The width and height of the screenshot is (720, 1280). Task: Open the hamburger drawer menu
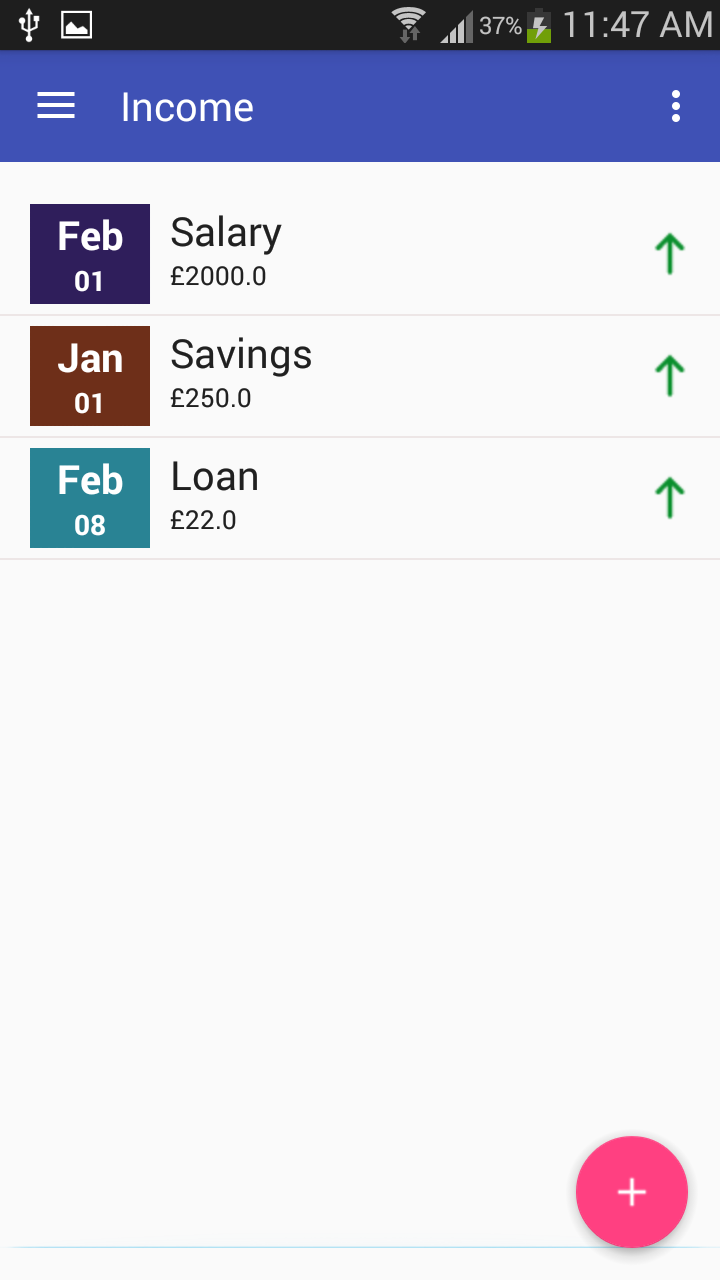click(x=56, y=106)
